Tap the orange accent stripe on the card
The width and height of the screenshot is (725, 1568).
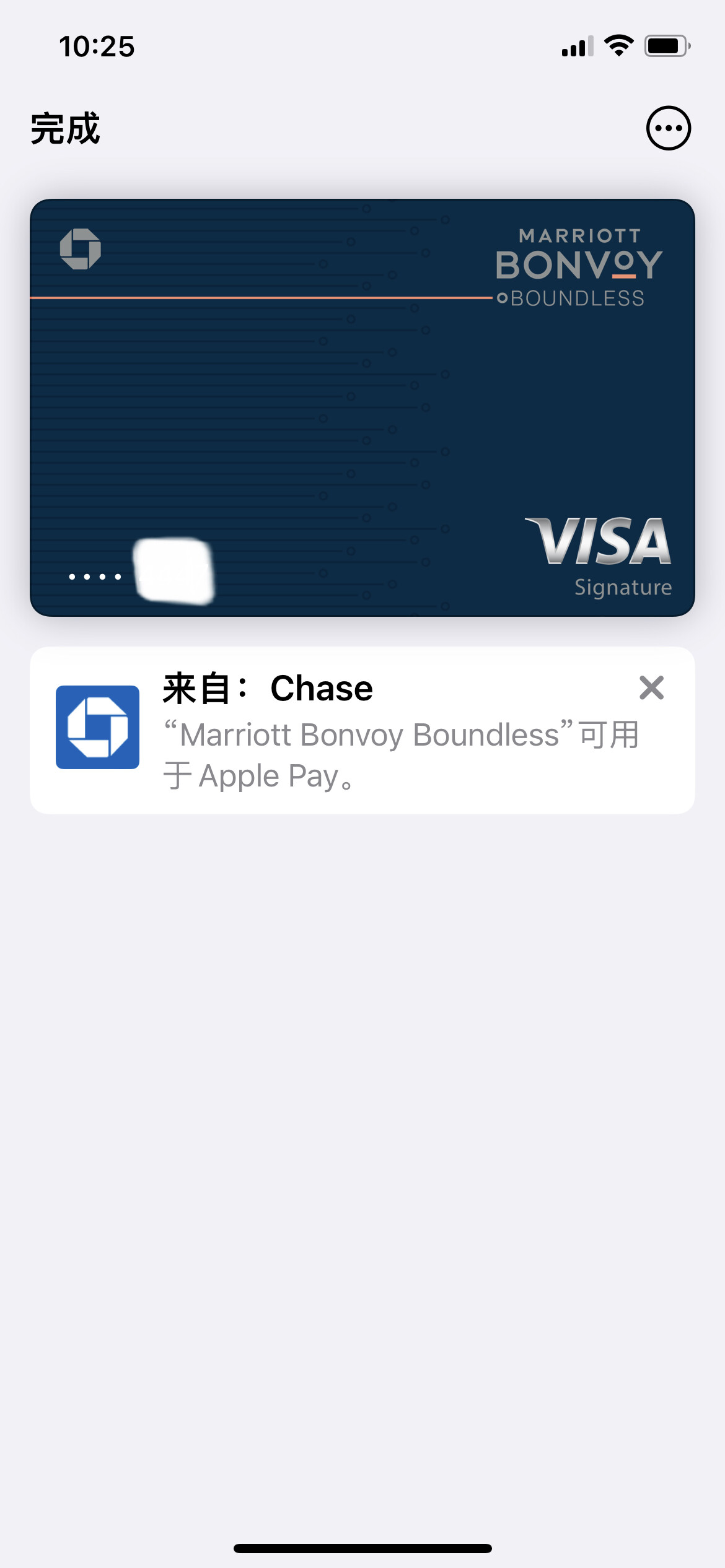coord(260,298)
